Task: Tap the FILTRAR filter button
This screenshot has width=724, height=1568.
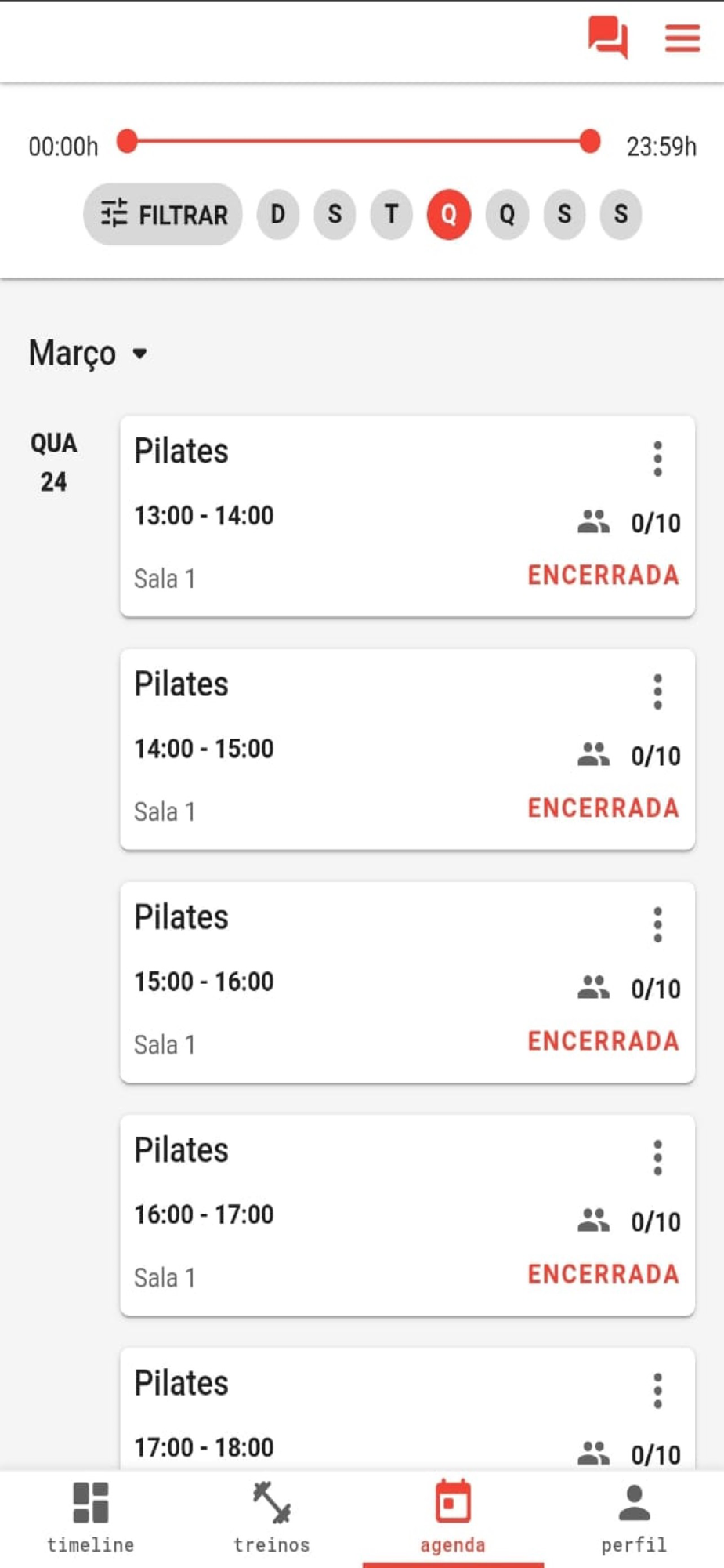Action: pyautogui.click(x=163, y=214)
